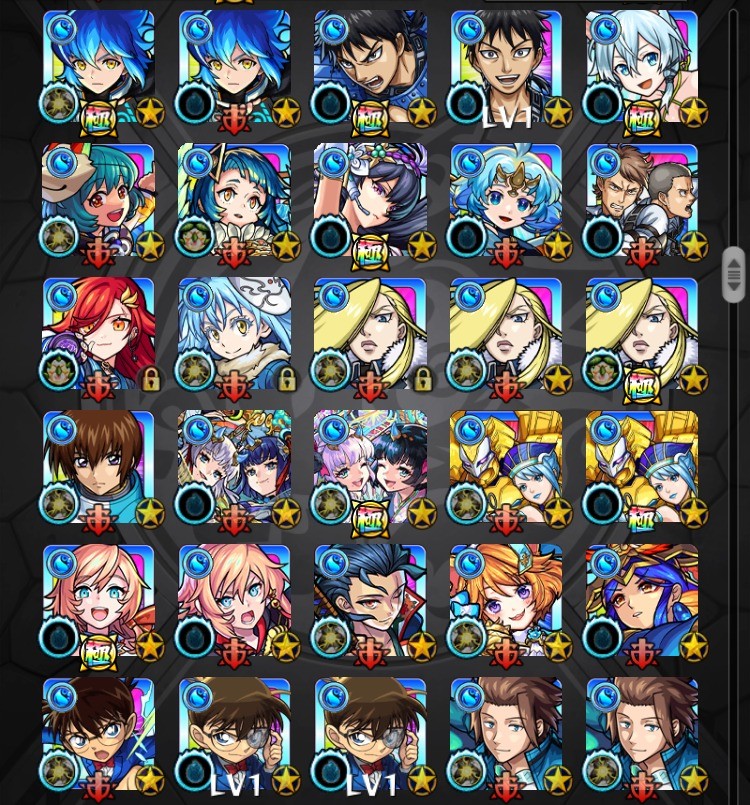
Task: Select the character wearing blue and gold helmet
Action: pyautogui.click(x=641, y=600)
